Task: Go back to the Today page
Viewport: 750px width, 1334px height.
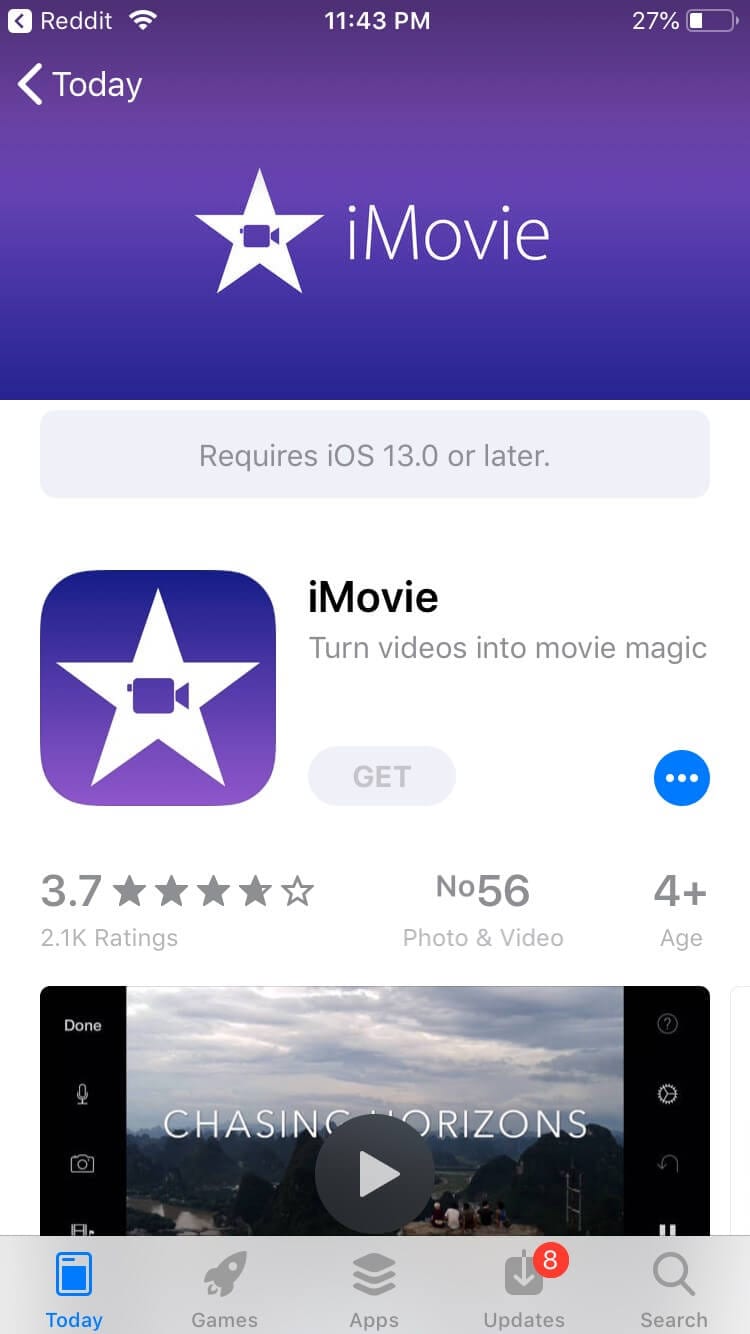Action: click(x=80, y=85)
